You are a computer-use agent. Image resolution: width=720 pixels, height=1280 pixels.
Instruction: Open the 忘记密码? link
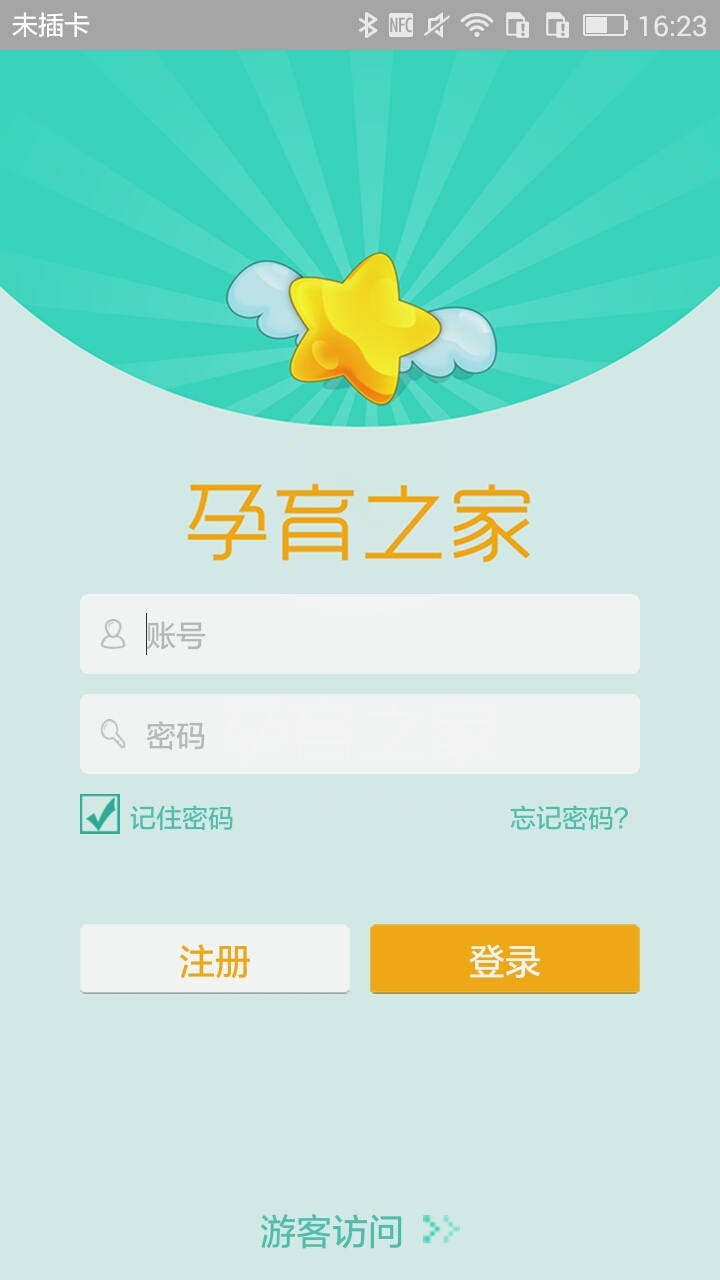pyautogui.click(x=569, y=818)
